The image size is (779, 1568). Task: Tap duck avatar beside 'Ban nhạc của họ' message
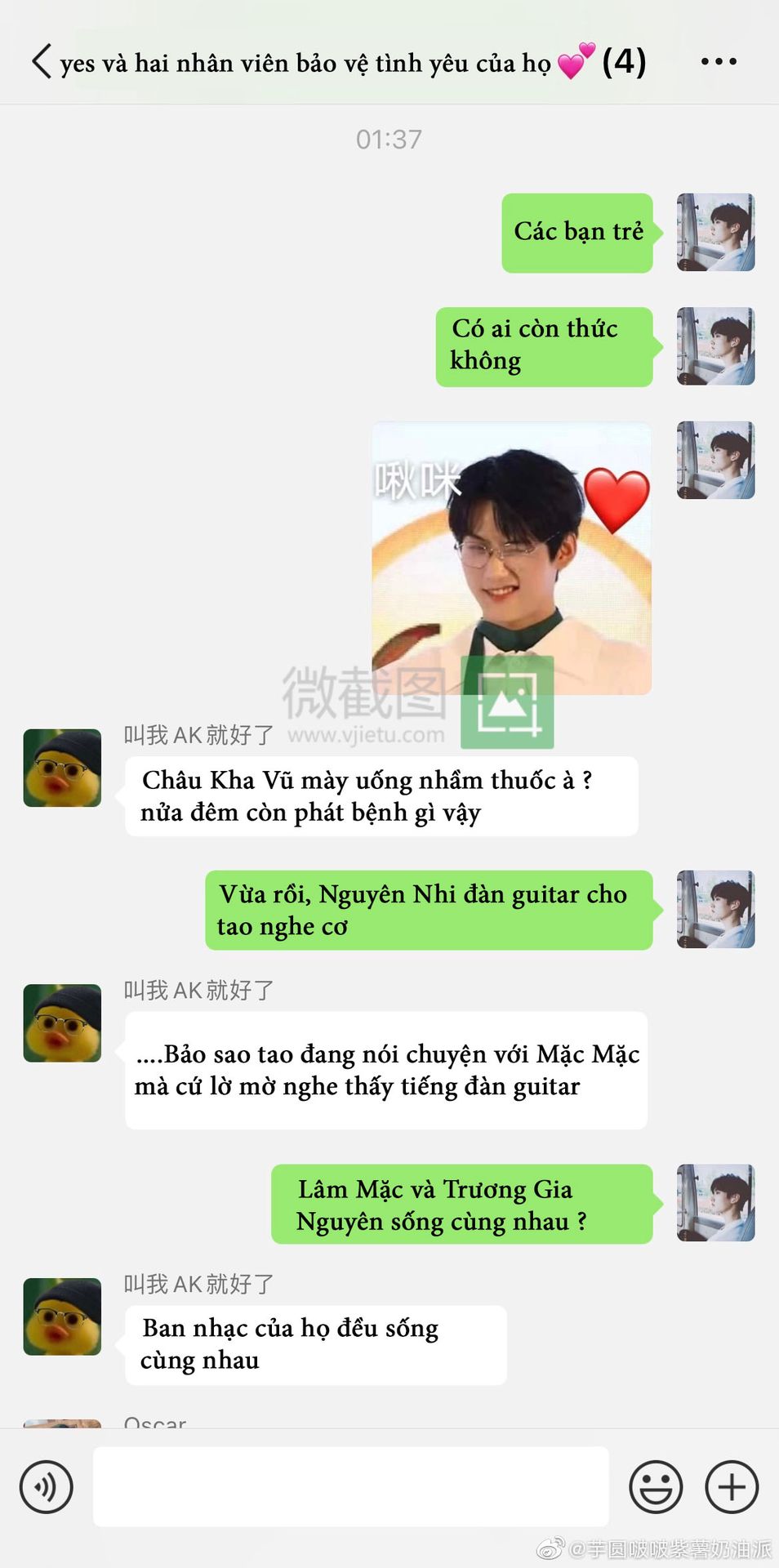click(x=62, y=1316)
